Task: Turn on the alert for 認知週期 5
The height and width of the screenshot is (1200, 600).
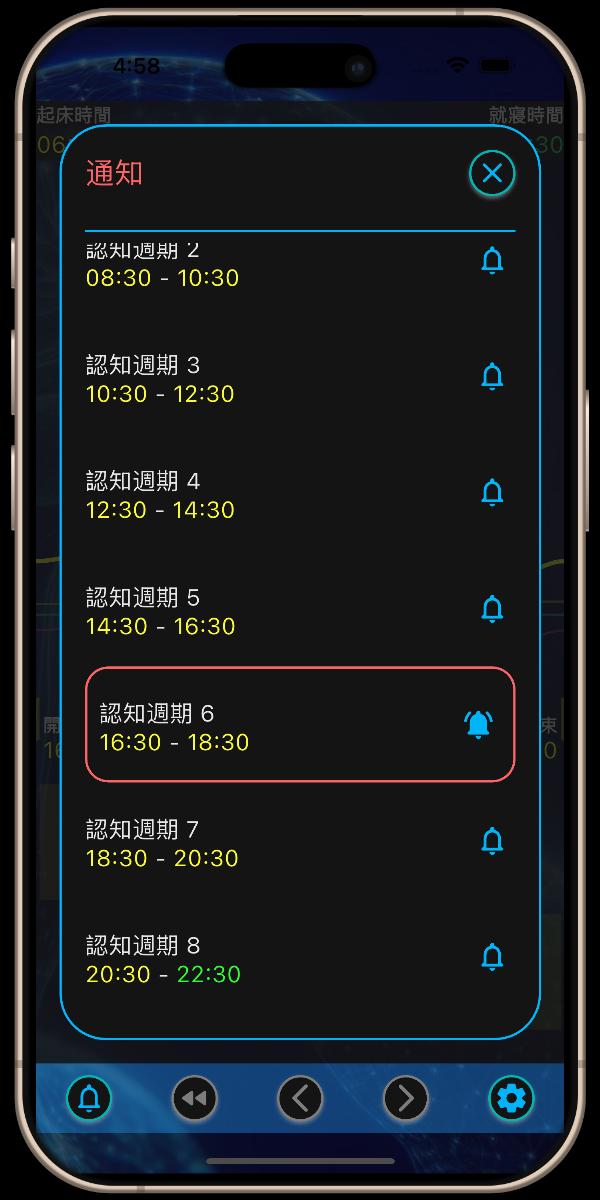Action: click(x=492, y=609)
